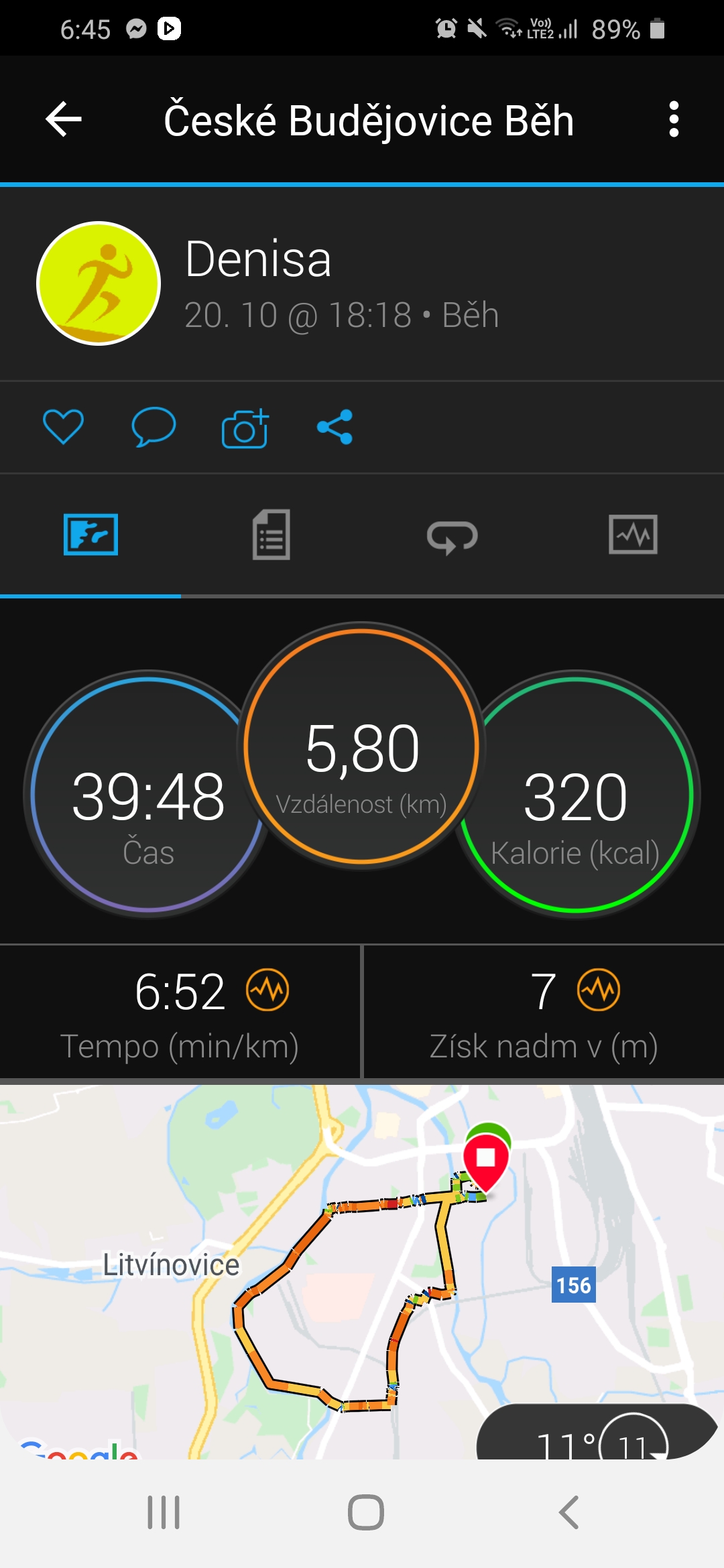Screen dimensions: 724x1568
Task: Tap Denisa's profile avatar
Action: tap(99, 283)
